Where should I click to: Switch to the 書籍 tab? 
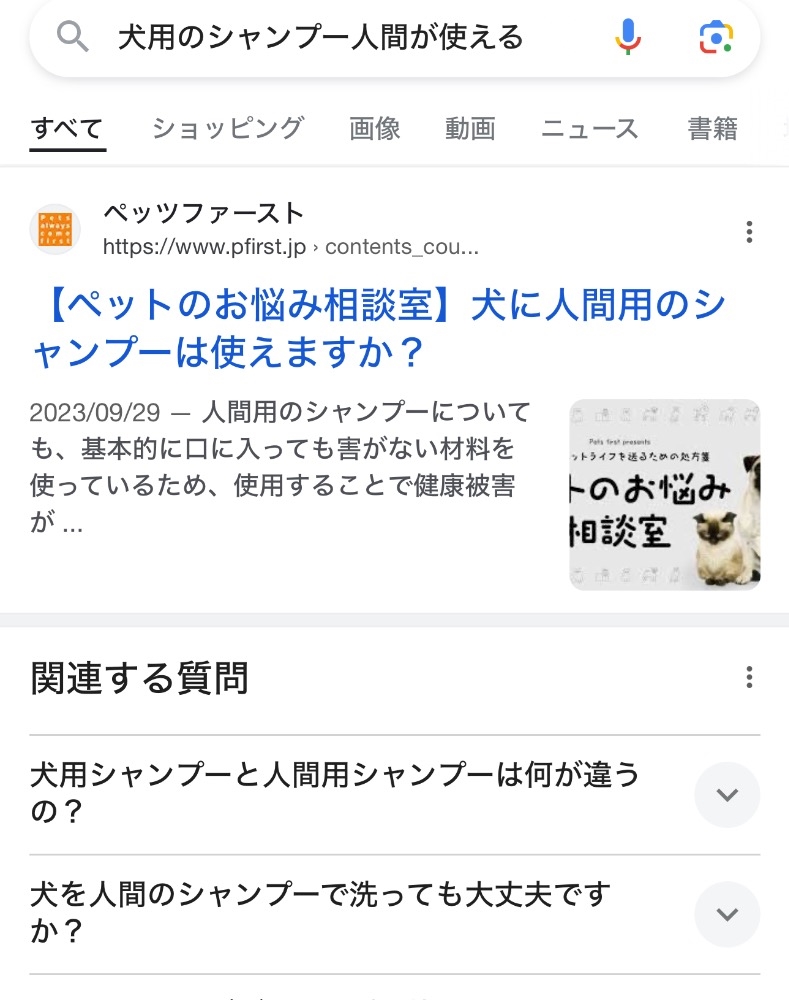click(x=712, y=128)
